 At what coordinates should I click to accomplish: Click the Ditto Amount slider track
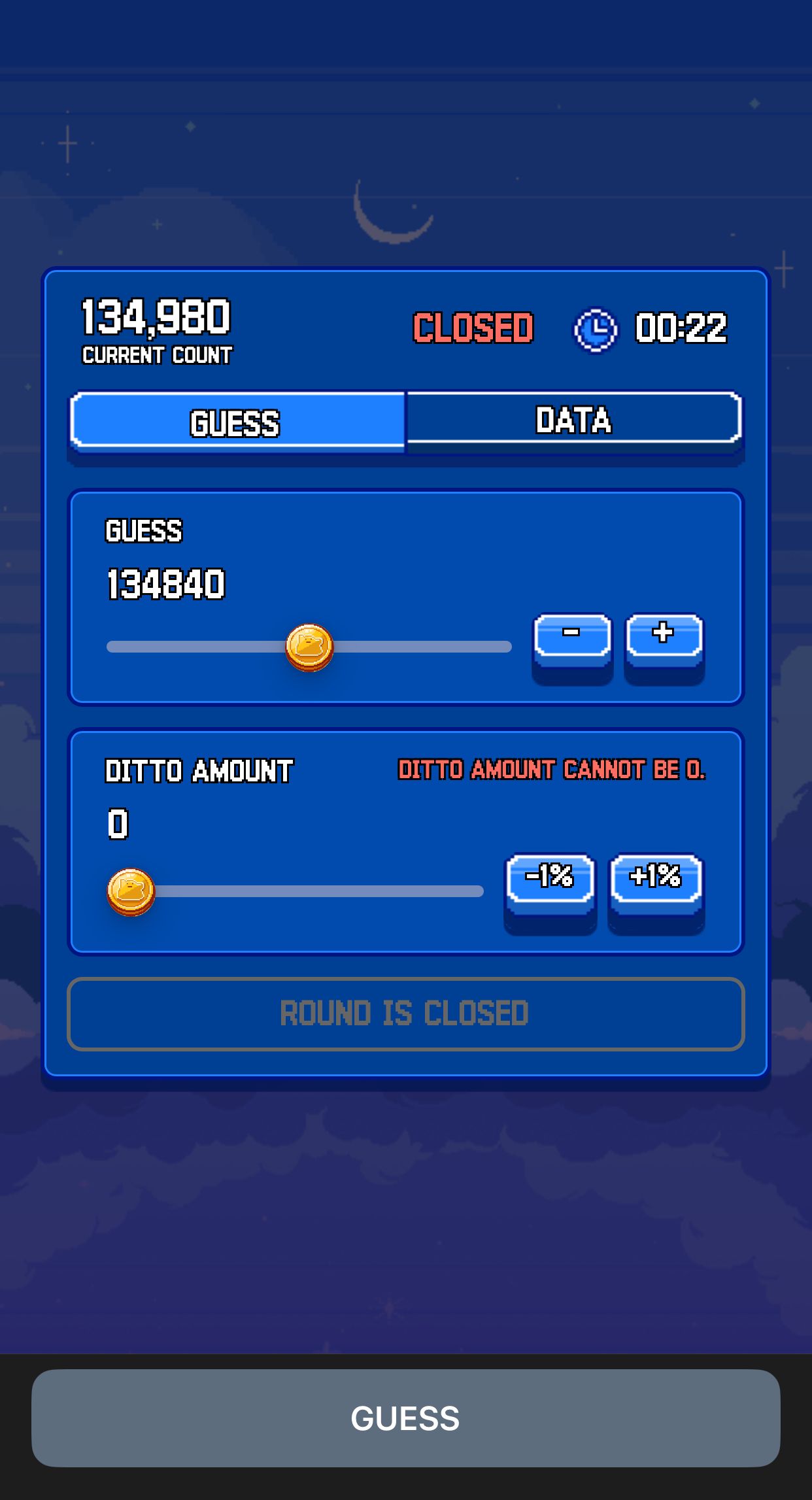pos(327,891)
